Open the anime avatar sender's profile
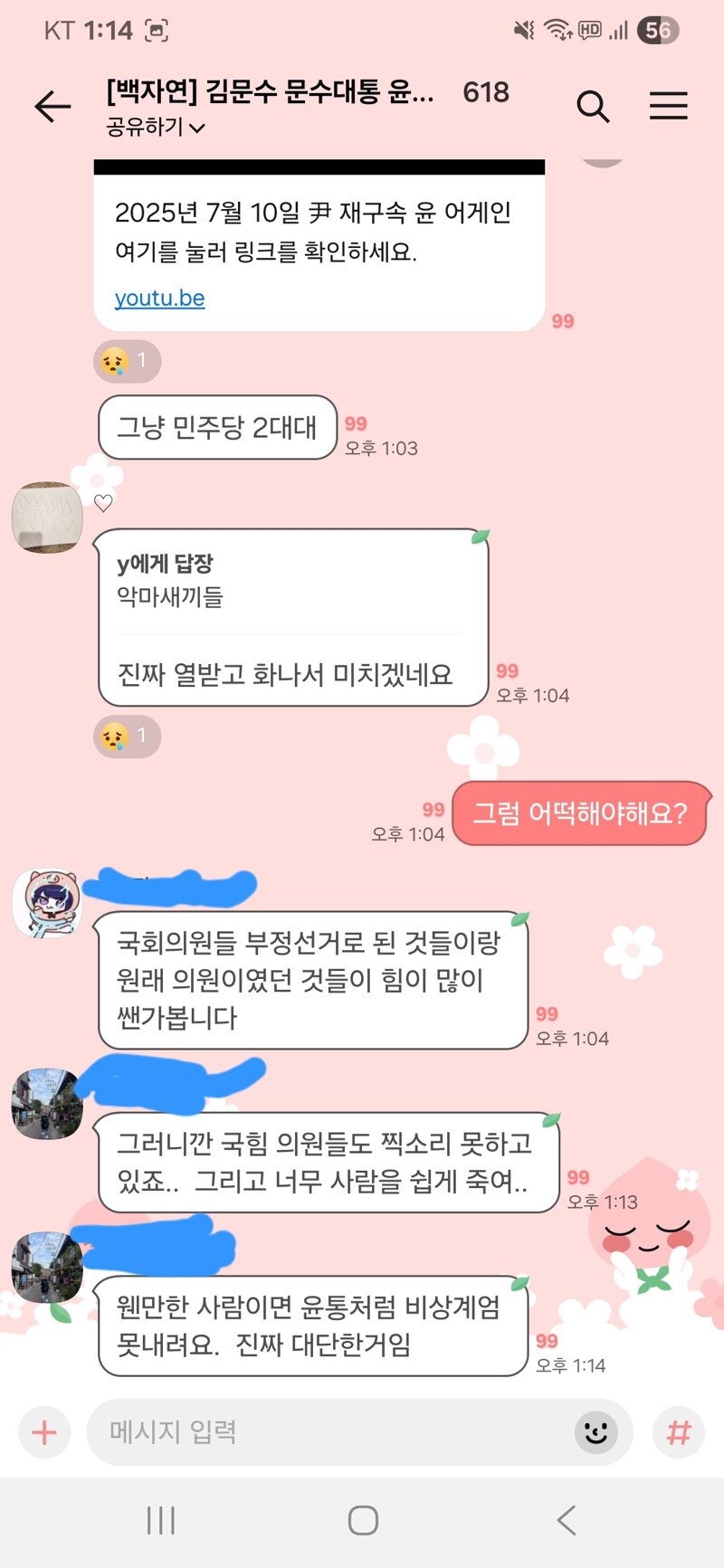 47,902
